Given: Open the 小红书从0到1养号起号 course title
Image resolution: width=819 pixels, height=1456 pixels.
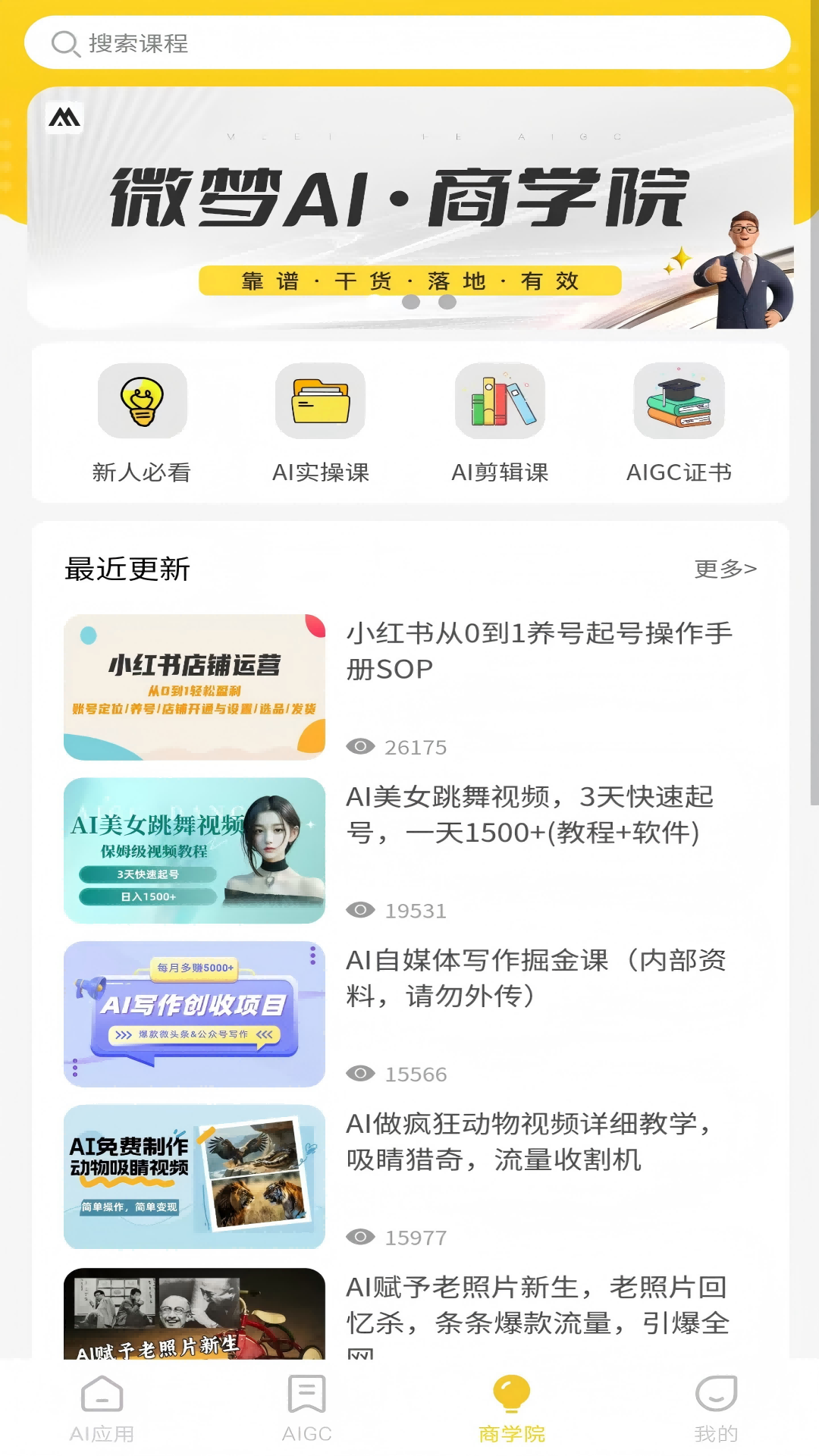Looking at the screenshot, I should pos(539,650).
